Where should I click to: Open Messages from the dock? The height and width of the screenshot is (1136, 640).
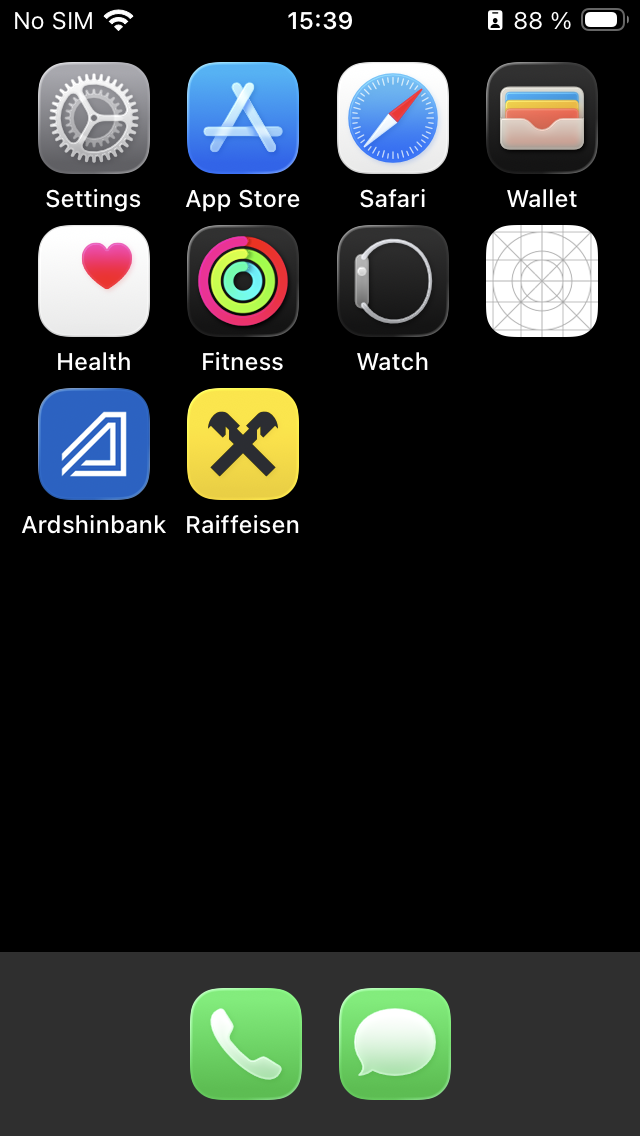(395, 1044)
